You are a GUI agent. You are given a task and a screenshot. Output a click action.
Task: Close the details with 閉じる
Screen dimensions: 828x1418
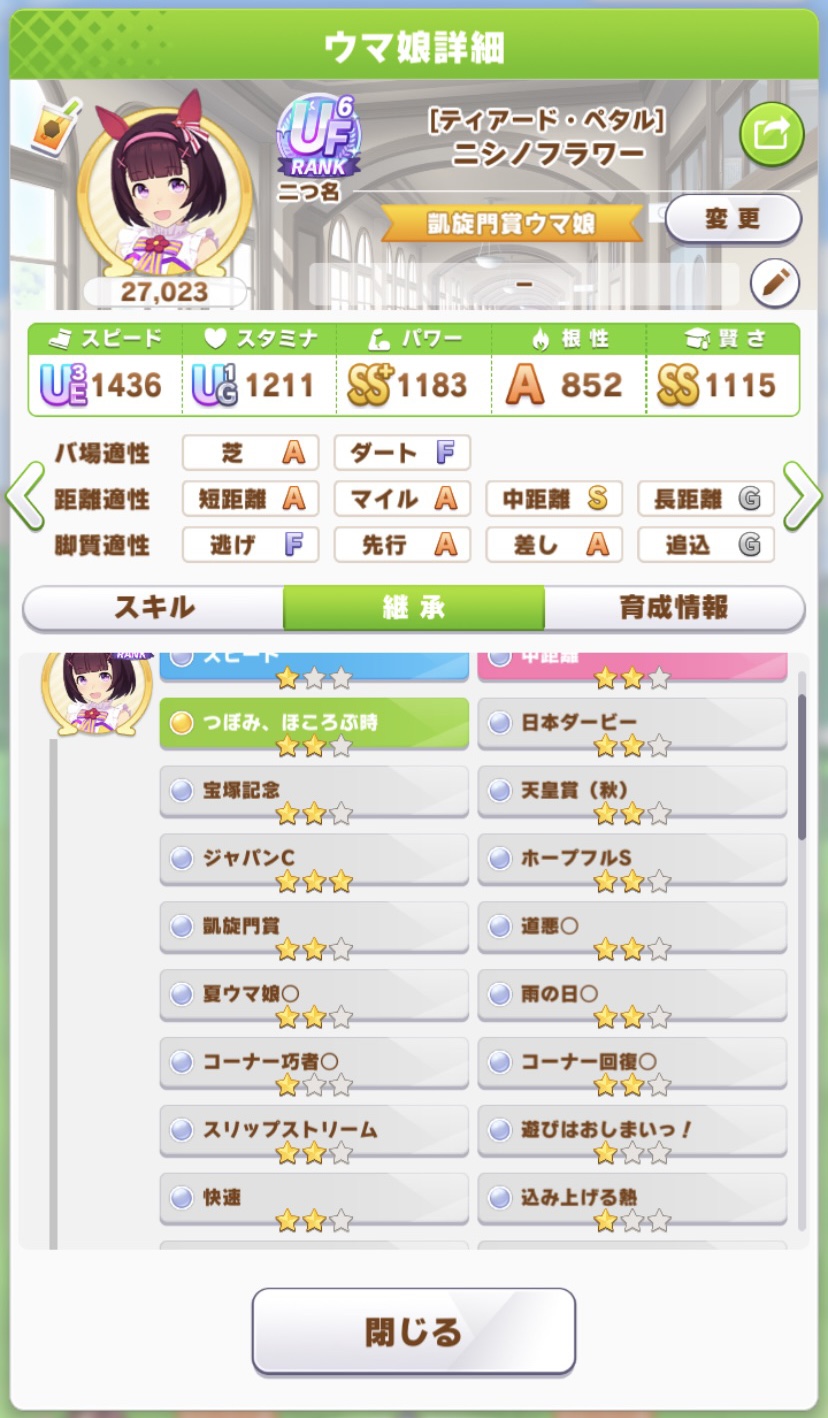coord(413,1331)
